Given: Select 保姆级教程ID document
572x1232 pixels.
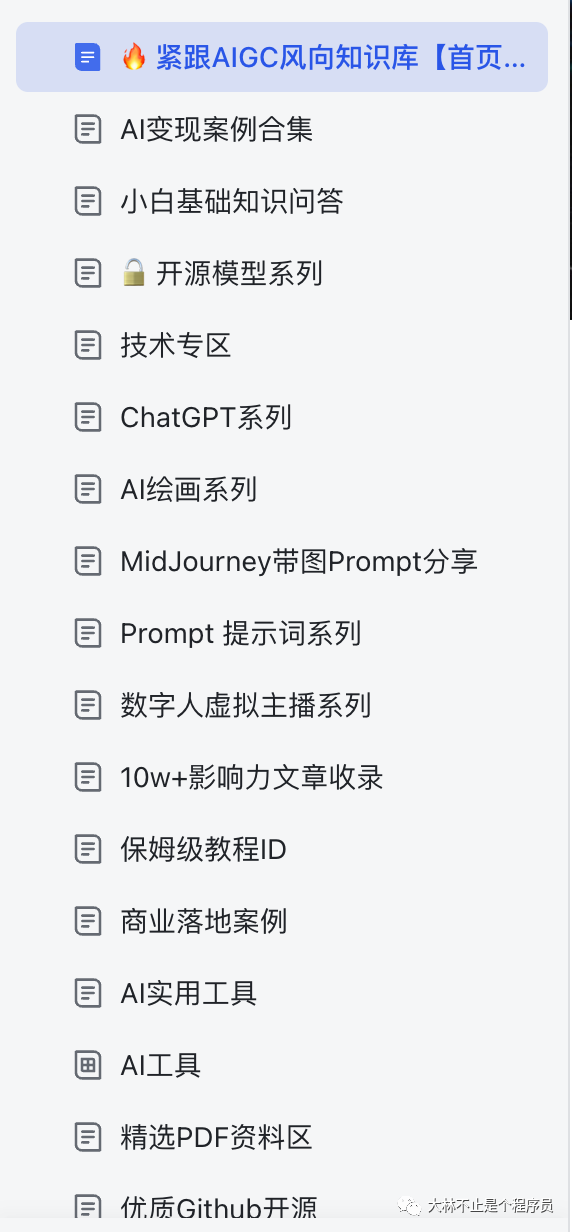Looking at the screenshot, I should (x=282, y=849).
